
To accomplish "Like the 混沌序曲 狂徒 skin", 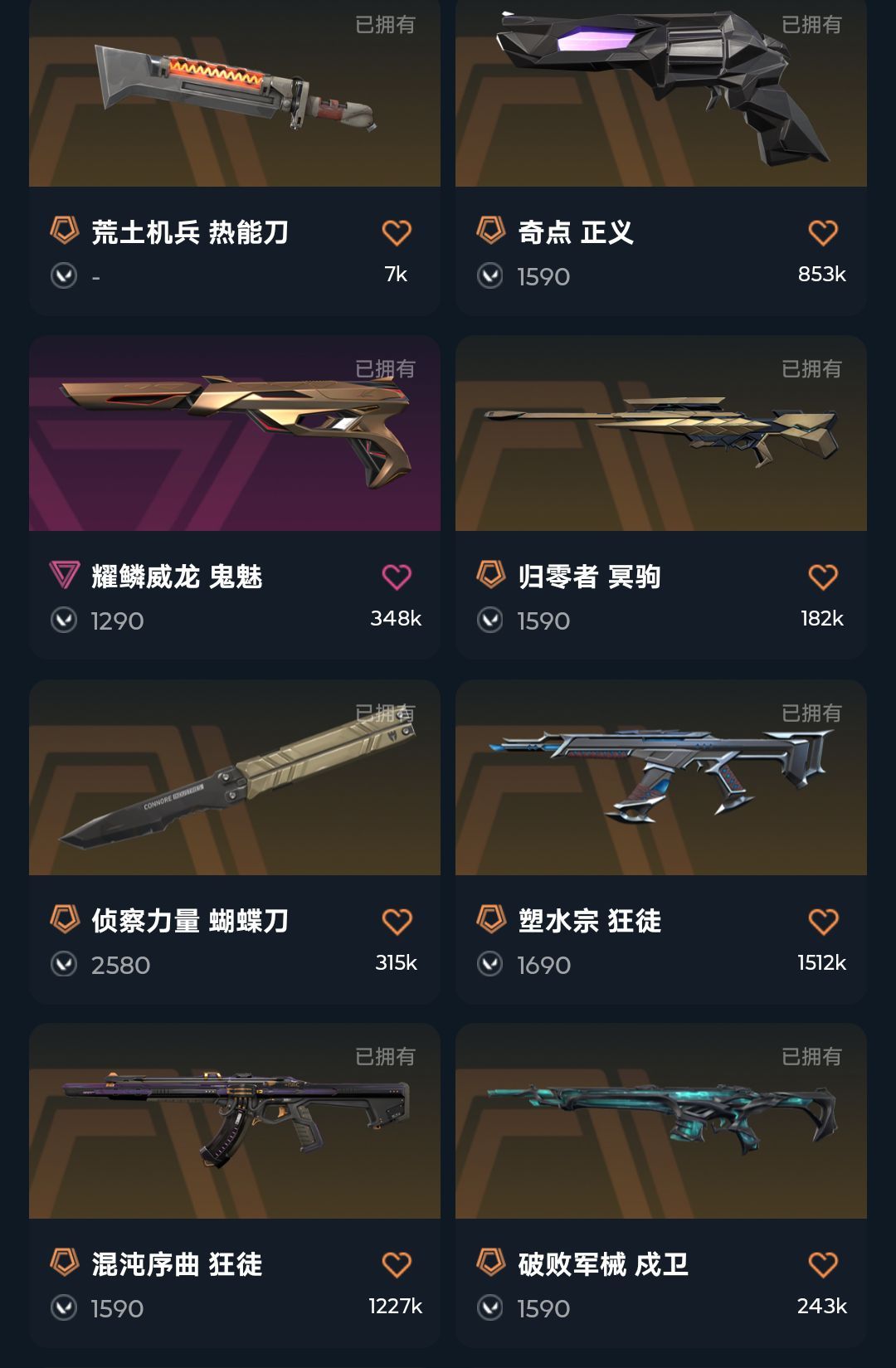I will pos(397,1265).
